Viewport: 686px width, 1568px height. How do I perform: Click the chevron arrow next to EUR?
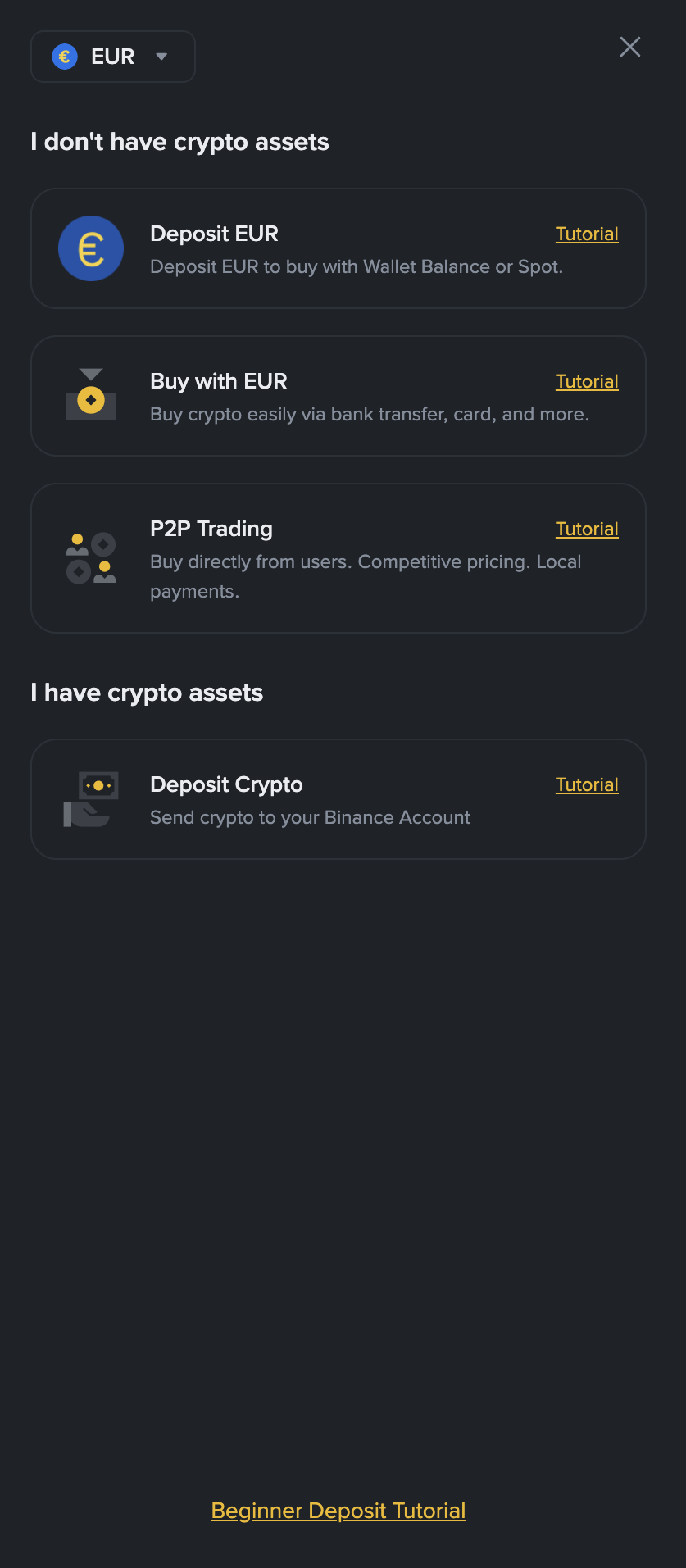tap(162, 57)
